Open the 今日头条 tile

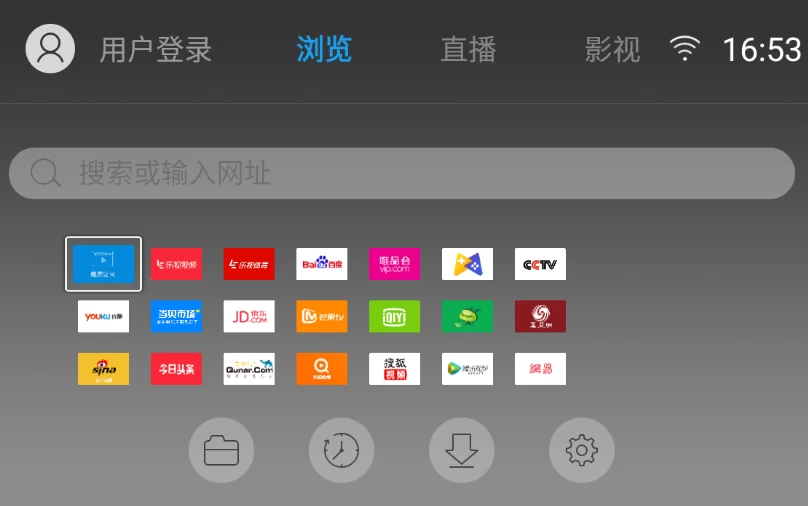176,369
